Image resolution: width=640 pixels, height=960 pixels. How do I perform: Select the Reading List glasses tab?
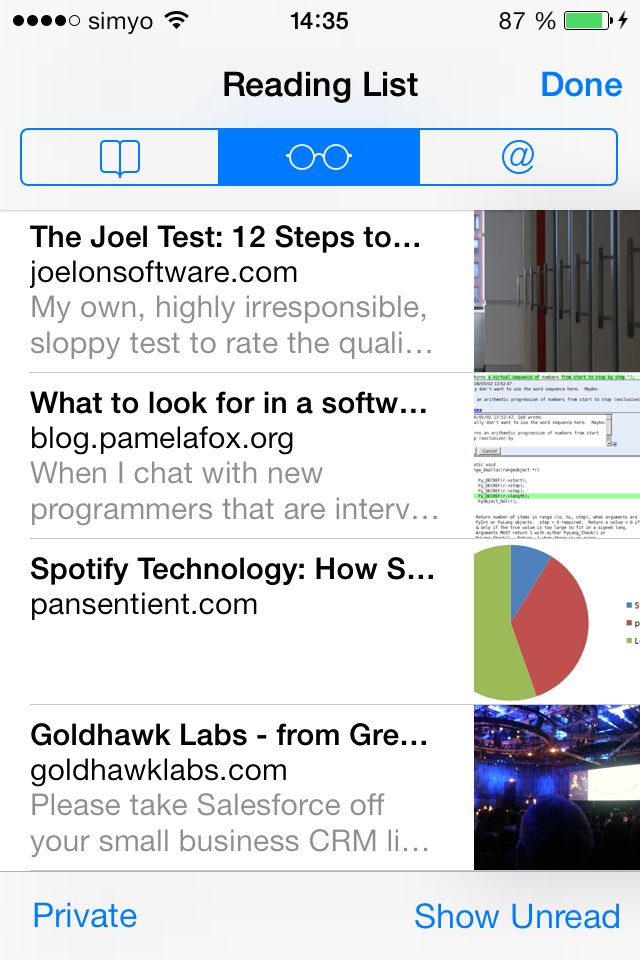(319, 157)
